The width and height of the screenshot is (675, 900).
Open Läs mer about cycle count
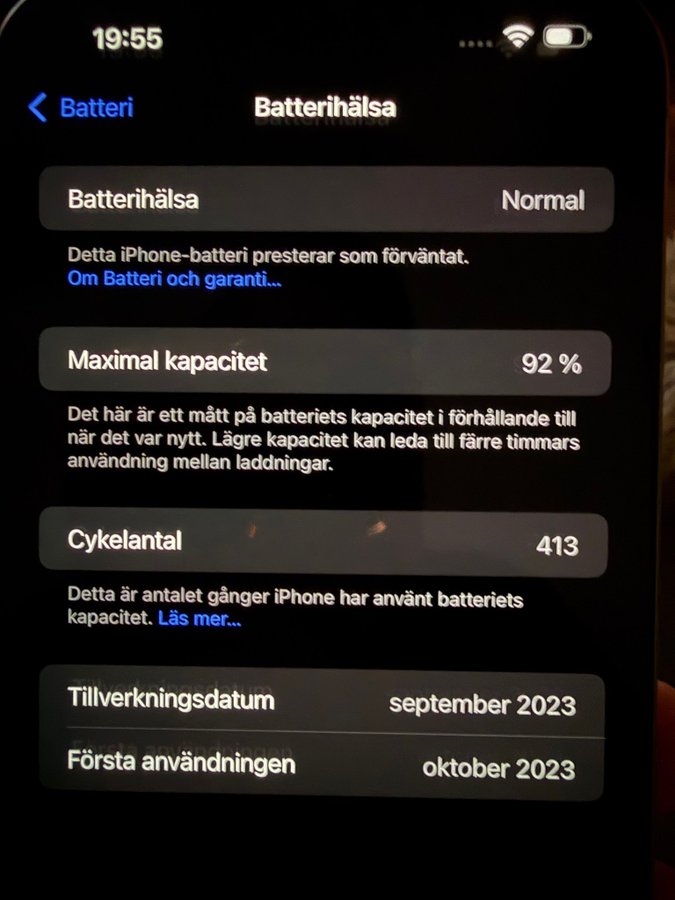pyautogui.click(x=200, y=619)
